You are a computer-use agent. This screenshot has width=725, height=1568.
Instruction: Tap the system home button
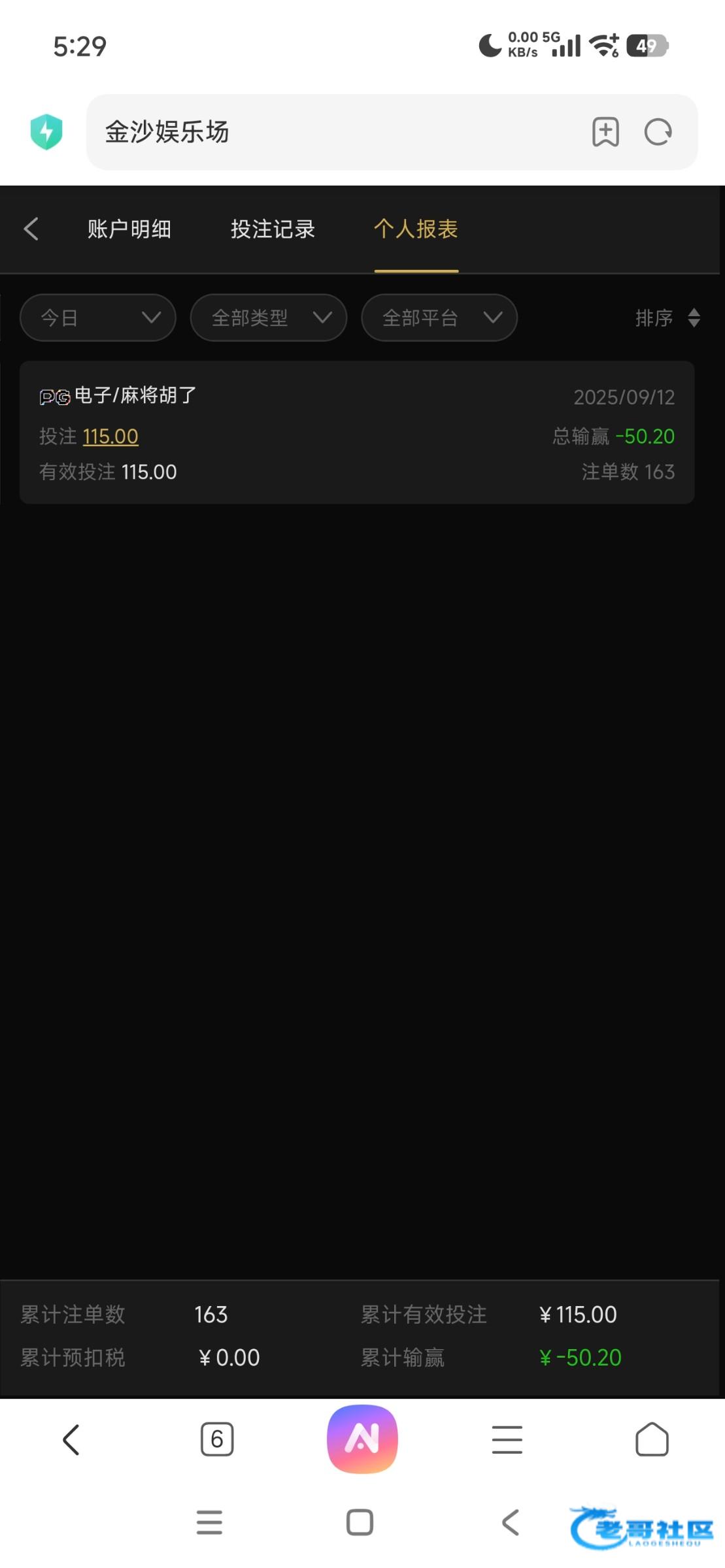tap(360, 1522)
